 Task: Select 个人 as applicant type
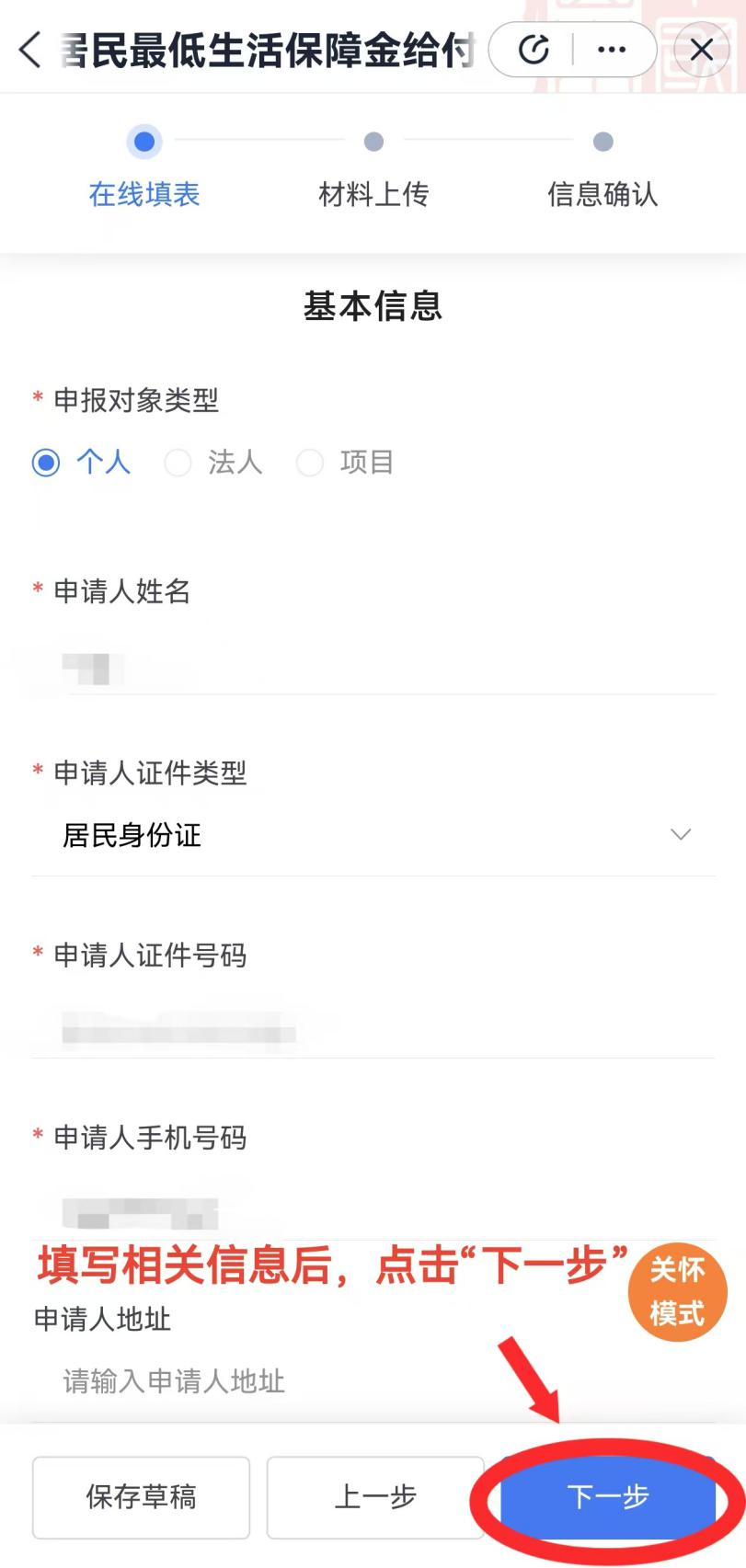(x=47, y=462)
